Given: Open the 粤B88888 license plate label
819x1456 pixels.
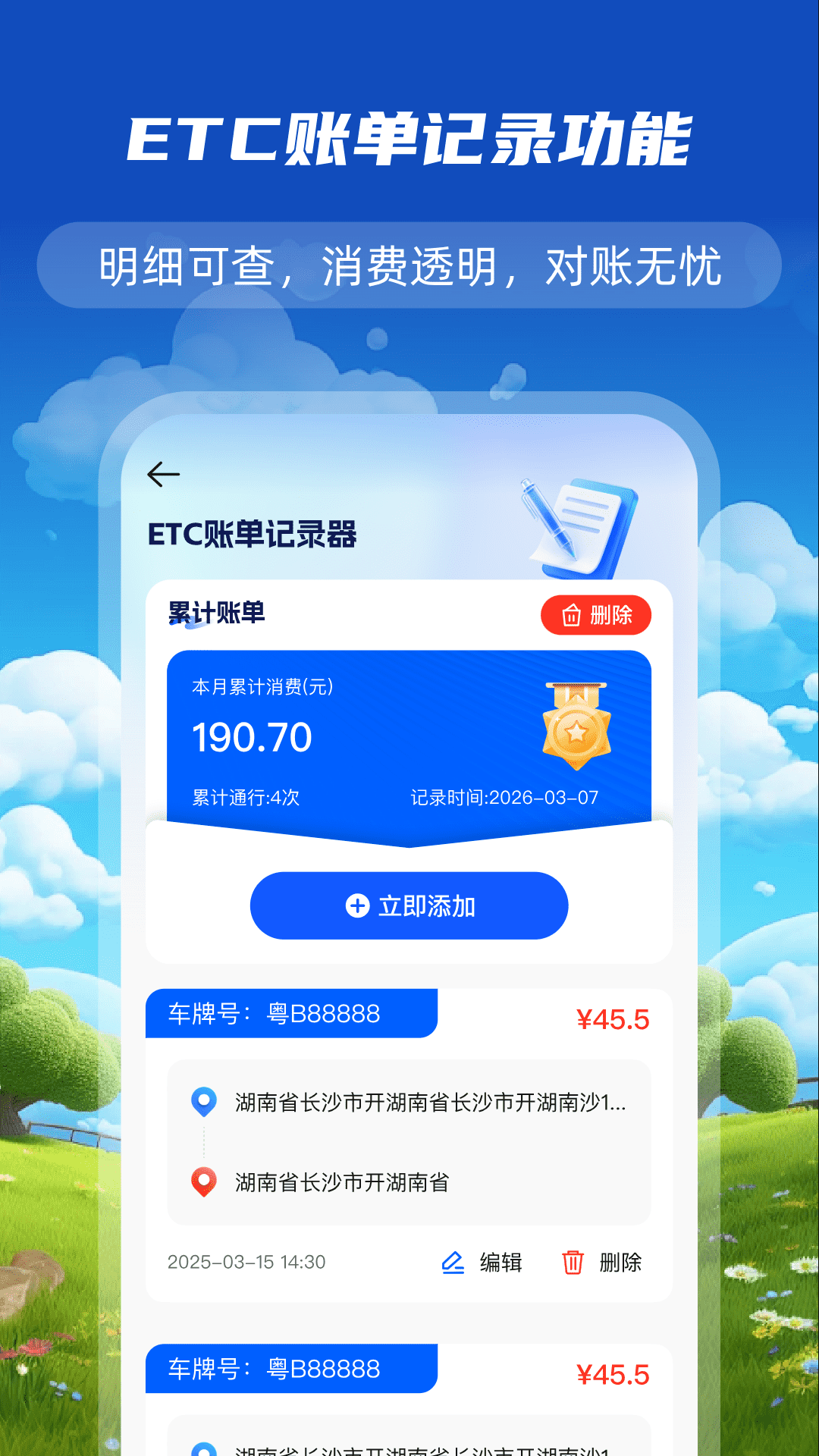Looking at the screenshot, I should point(275,1013).
